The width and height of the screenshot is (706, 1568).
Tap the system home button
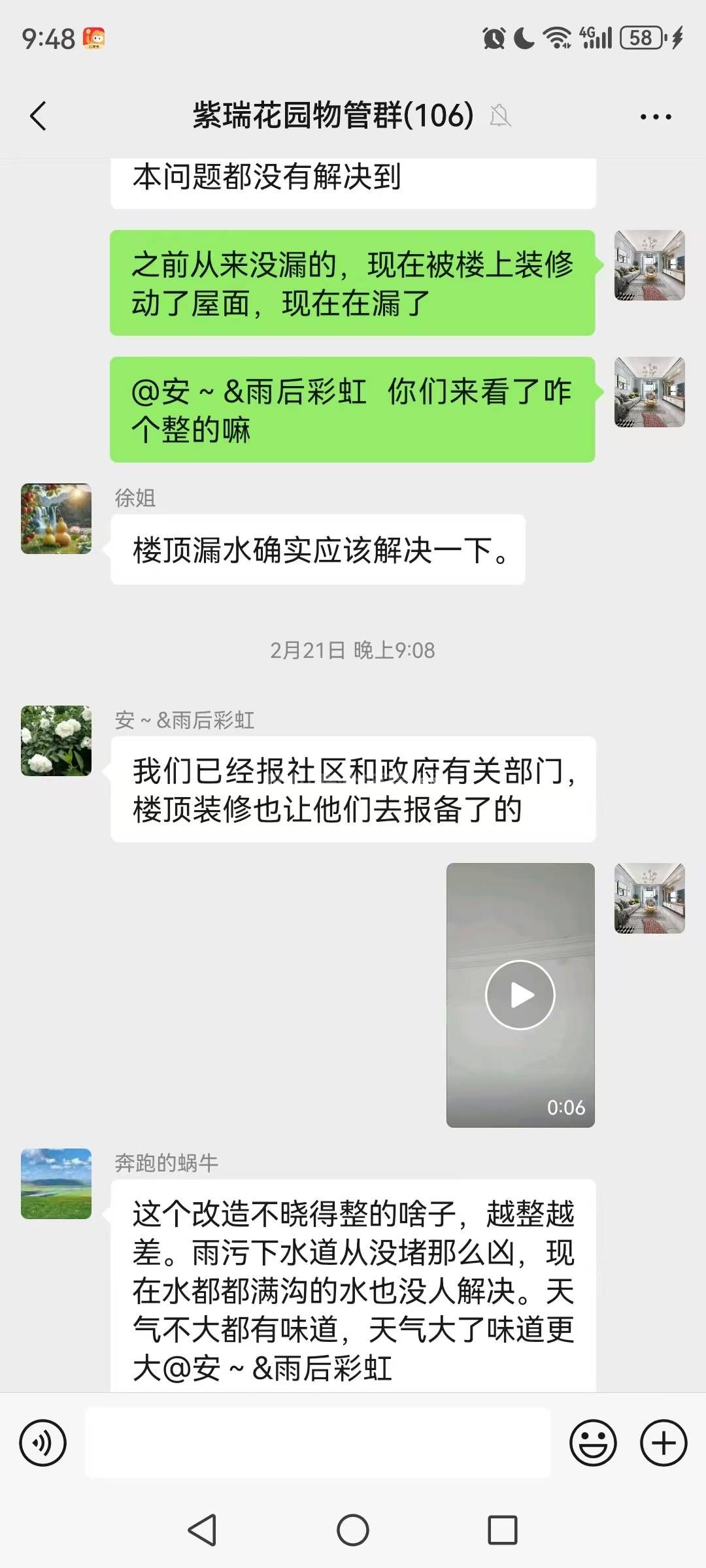coord(353,1530)
